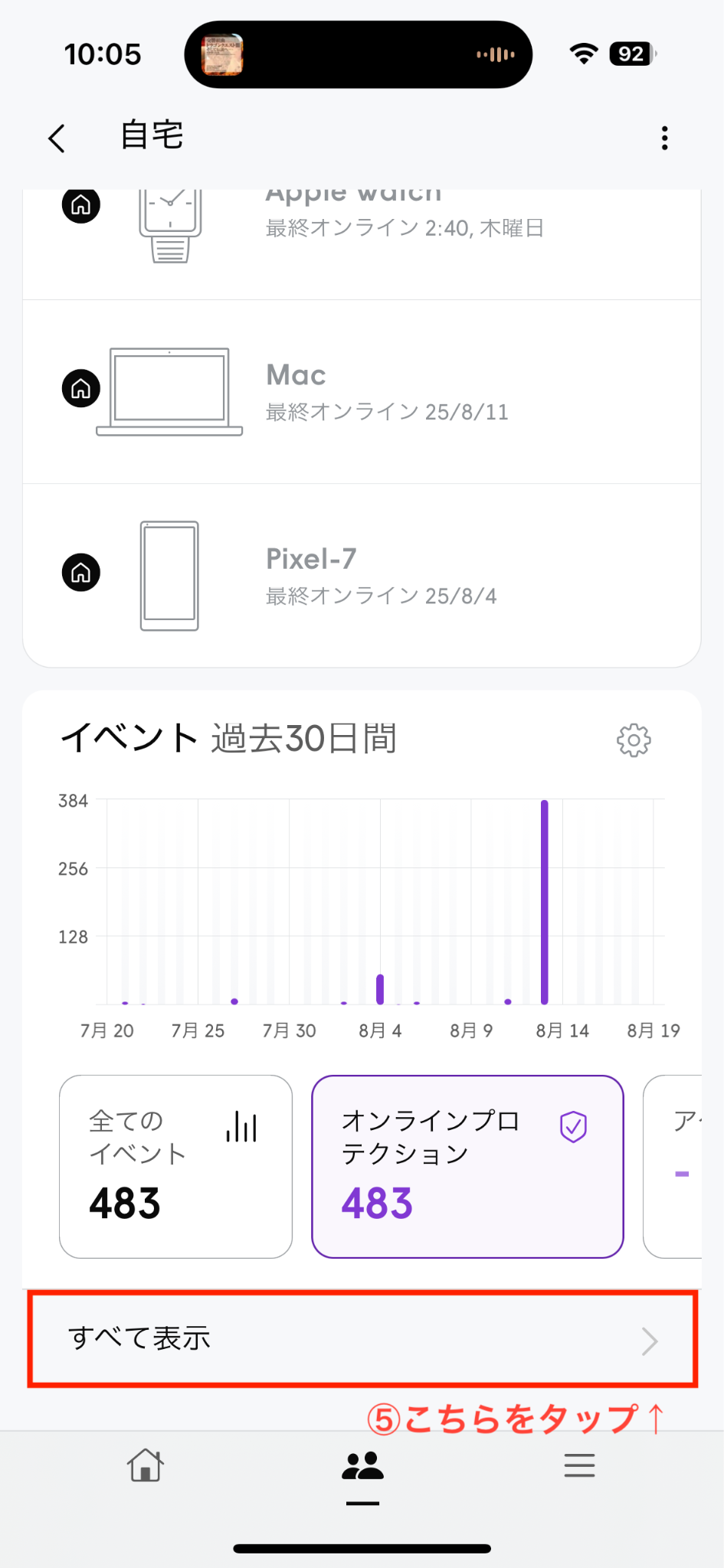Viewport: 724px width, 1568px height.
Task: Go back from the 自宅 screen
Action: (x=57, y=139)
